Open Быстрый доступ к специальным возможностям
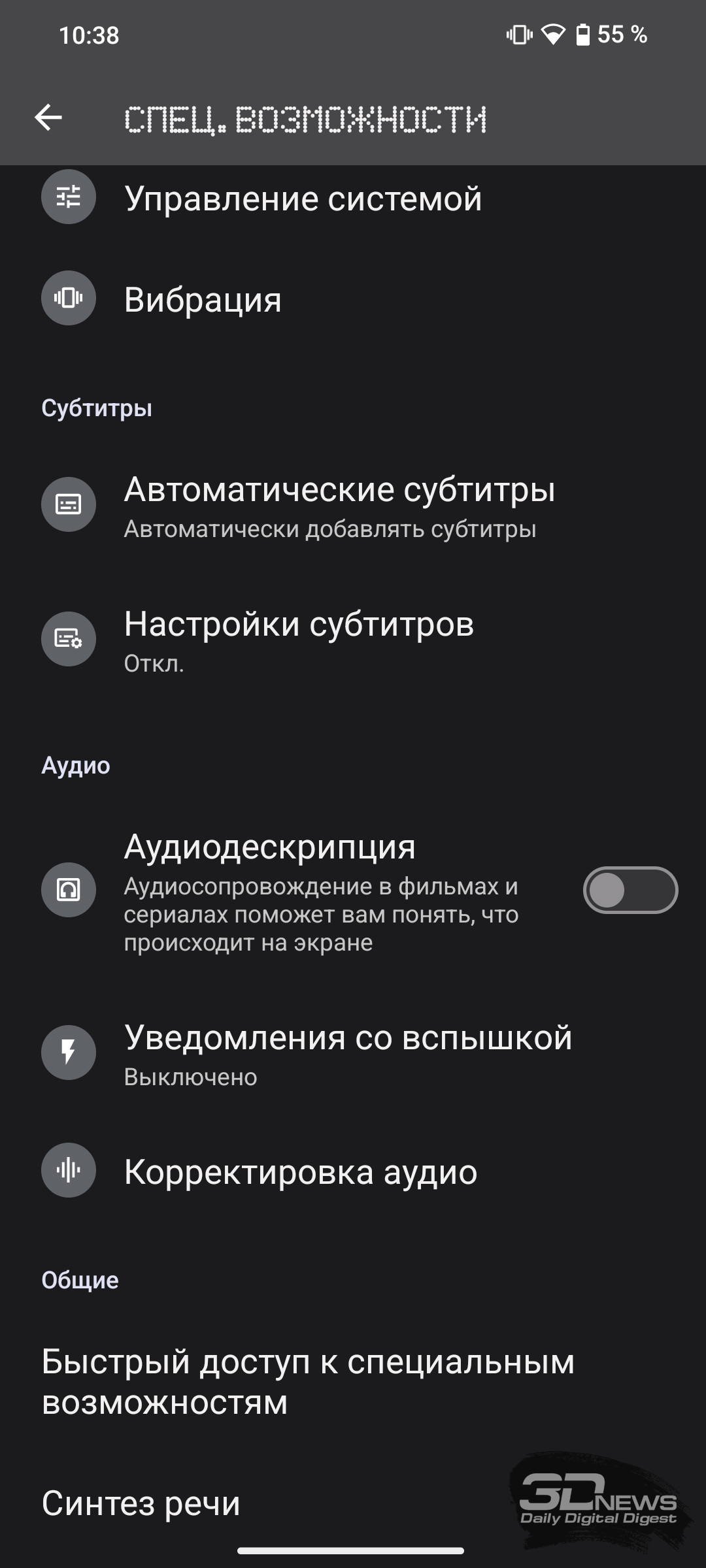Screen dimensions: 706x1568 [x=353, y=1381]
